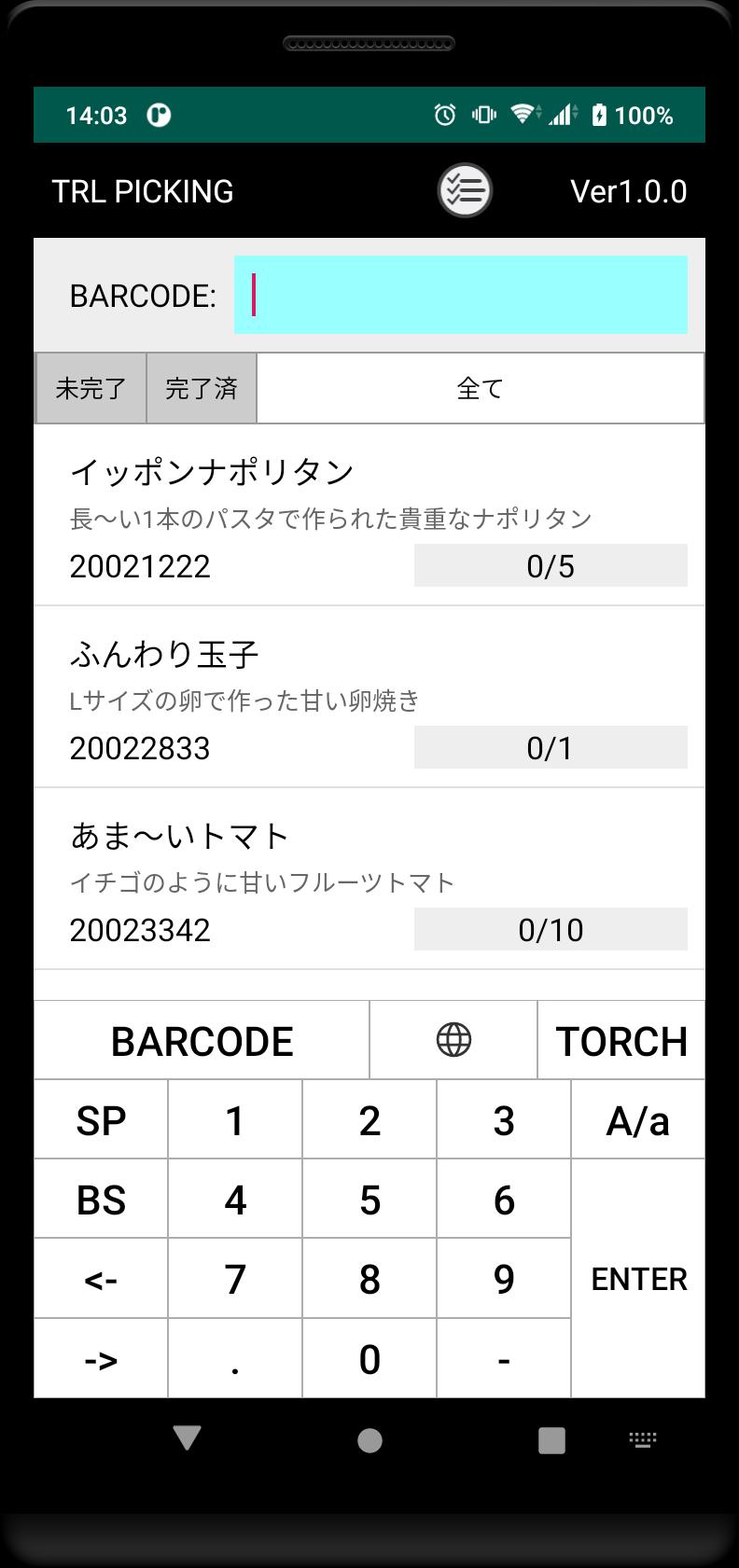Switch keyboard with the globe key
The image size is (739, 1568).
[453, 1040]
